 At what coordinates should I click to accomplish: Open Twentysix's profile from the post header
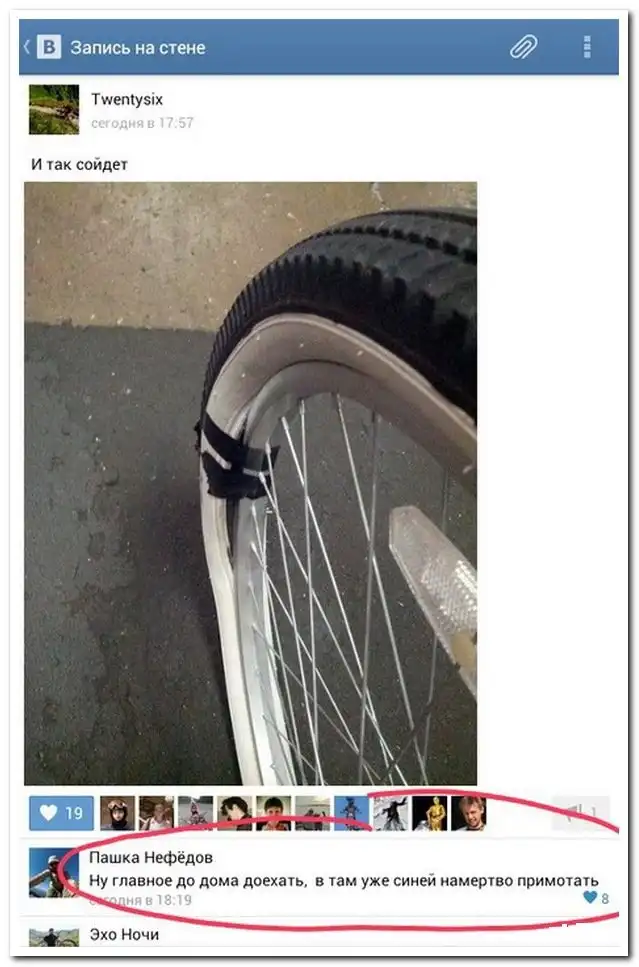point(54,108)
